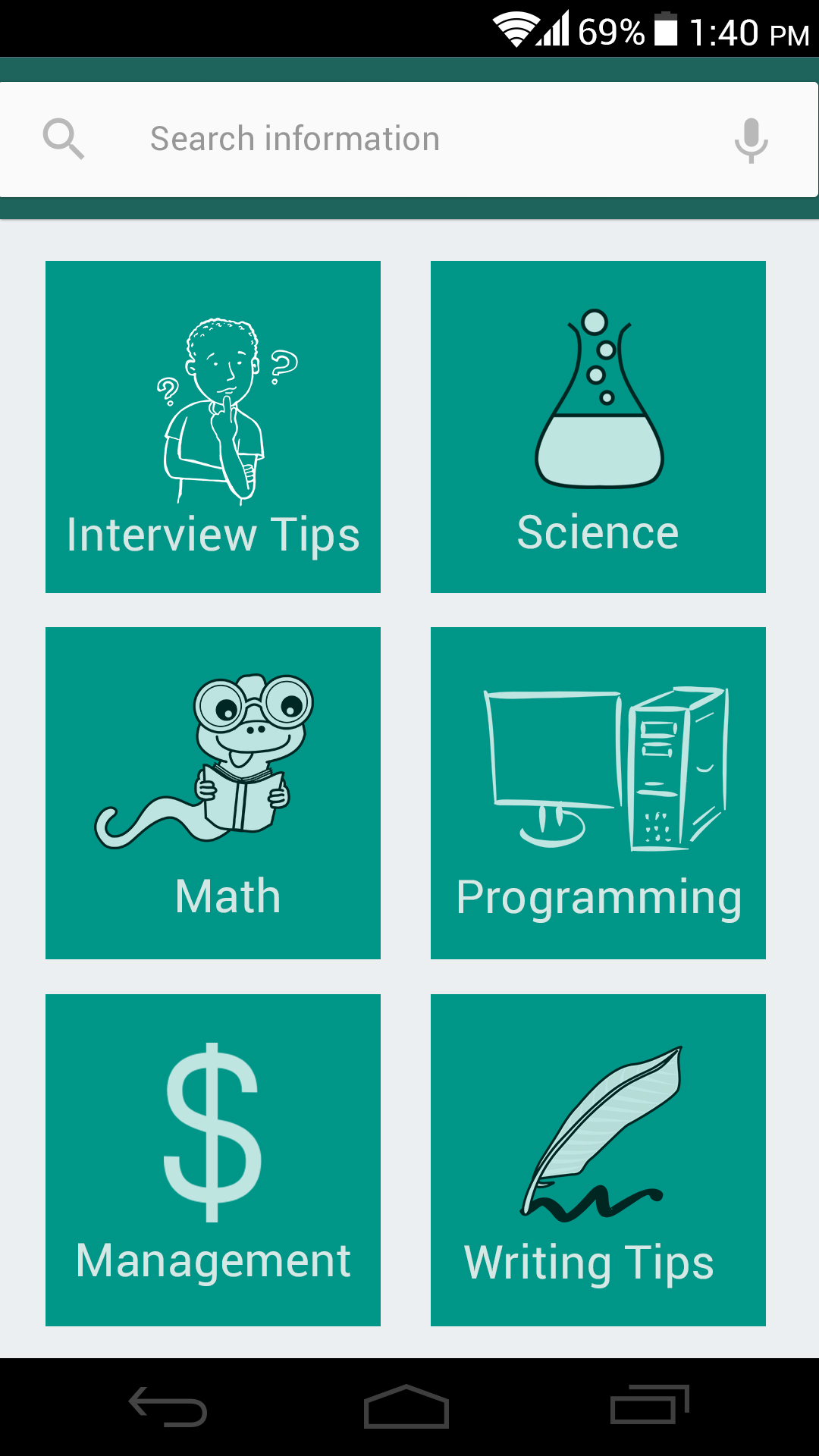Tap the magnifying glass search icon

pyautogui.click(x=63, y=139)
